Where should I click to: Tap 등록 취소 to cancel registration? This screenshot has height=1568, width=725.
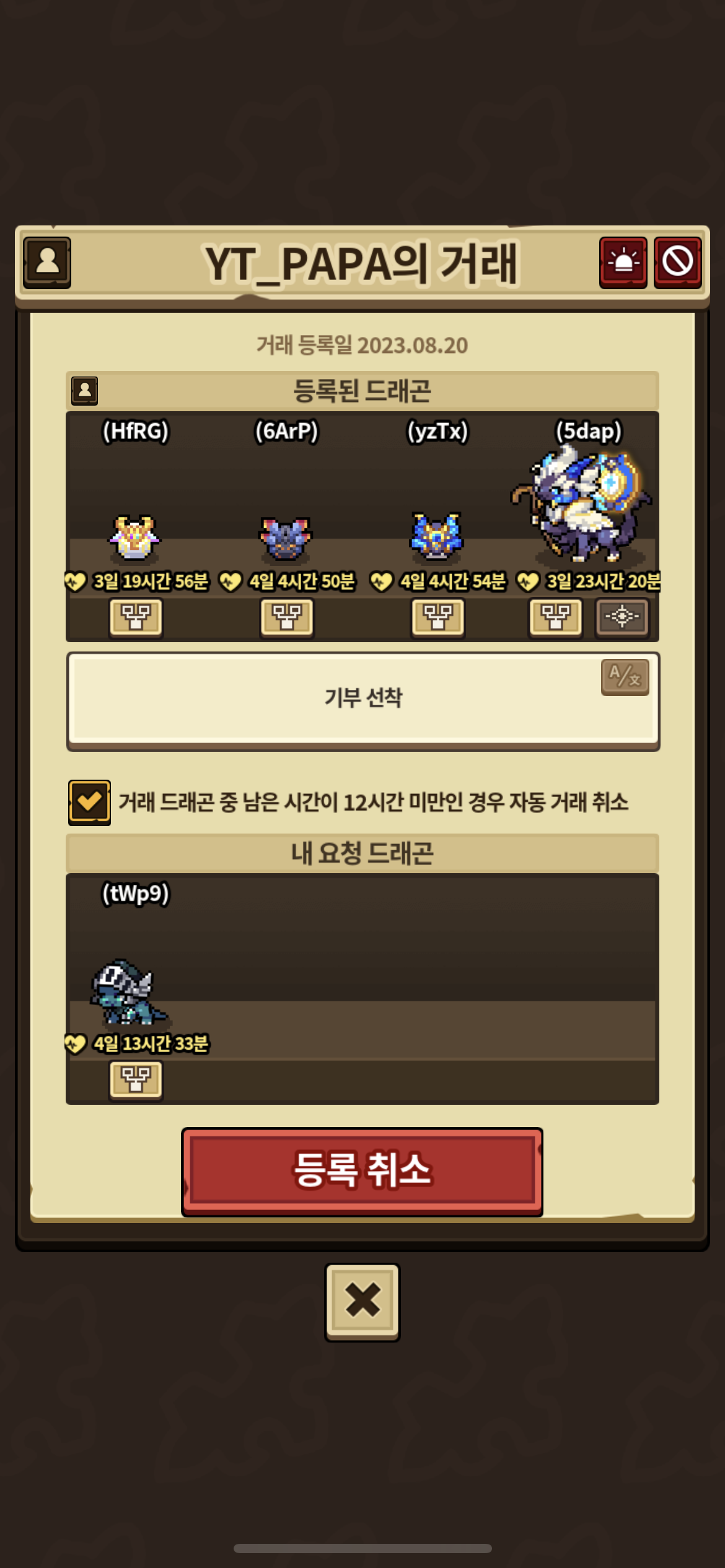(362, 1171)
